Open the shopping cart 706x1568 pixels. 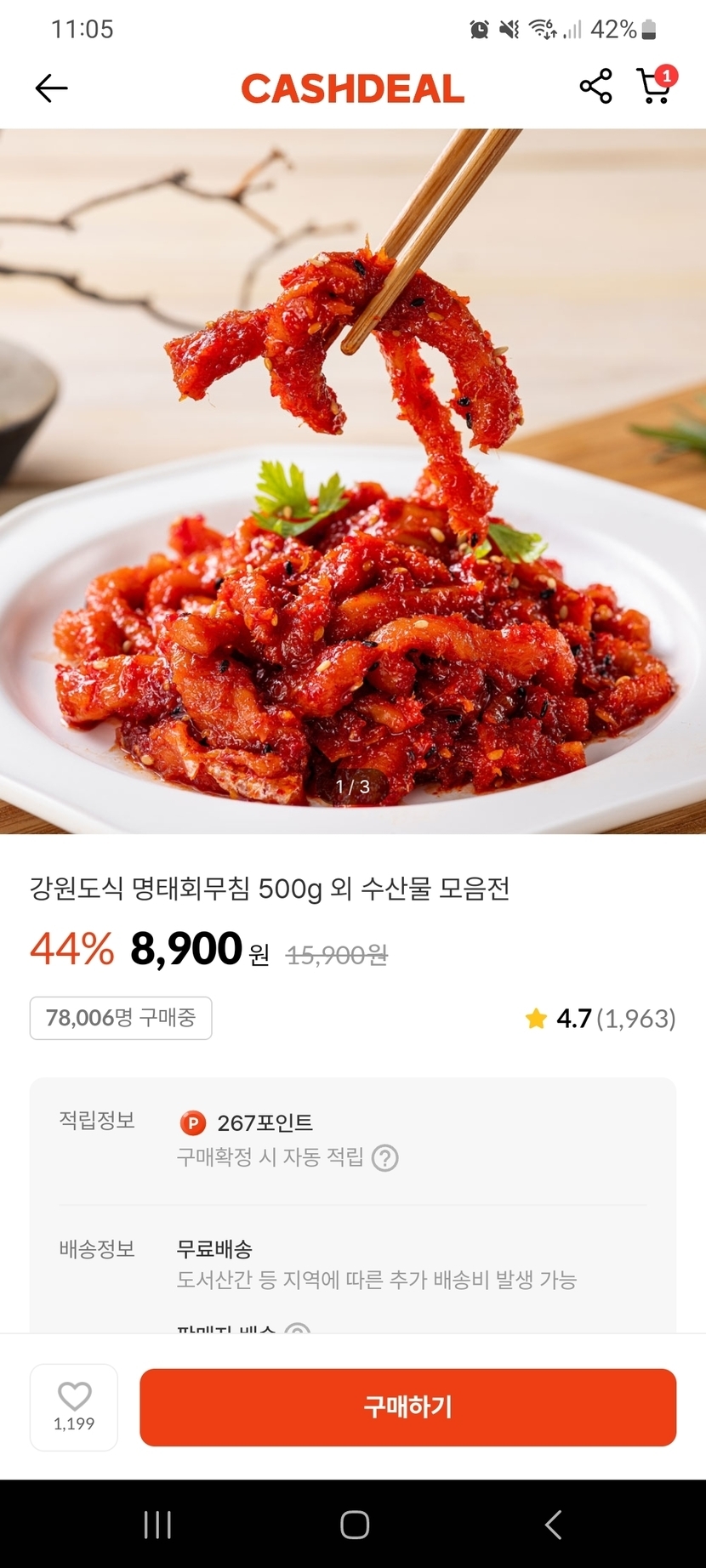tap(654, 87)
